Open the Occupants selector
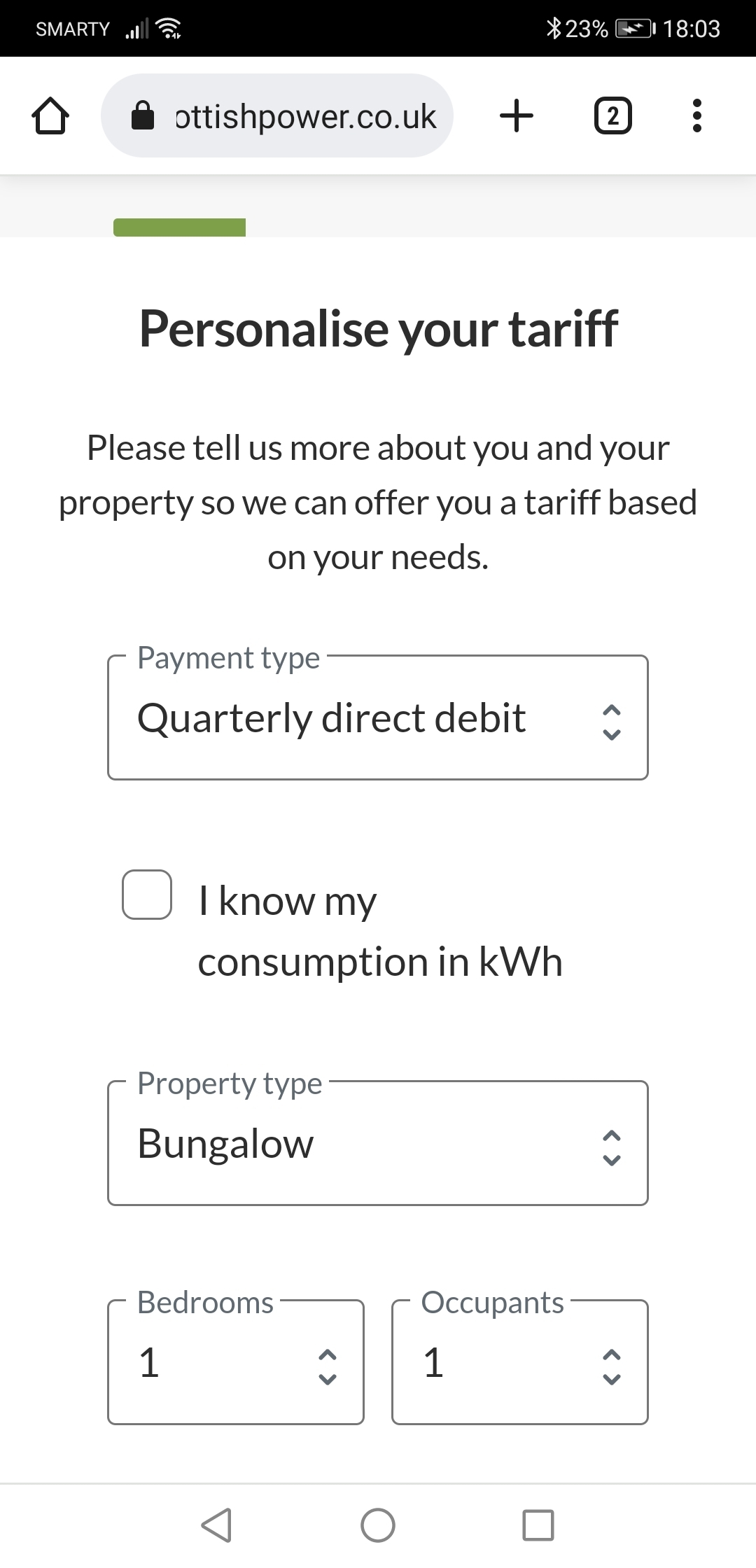The width and height of the screenshot is (756, 1568). [520, 1362]
